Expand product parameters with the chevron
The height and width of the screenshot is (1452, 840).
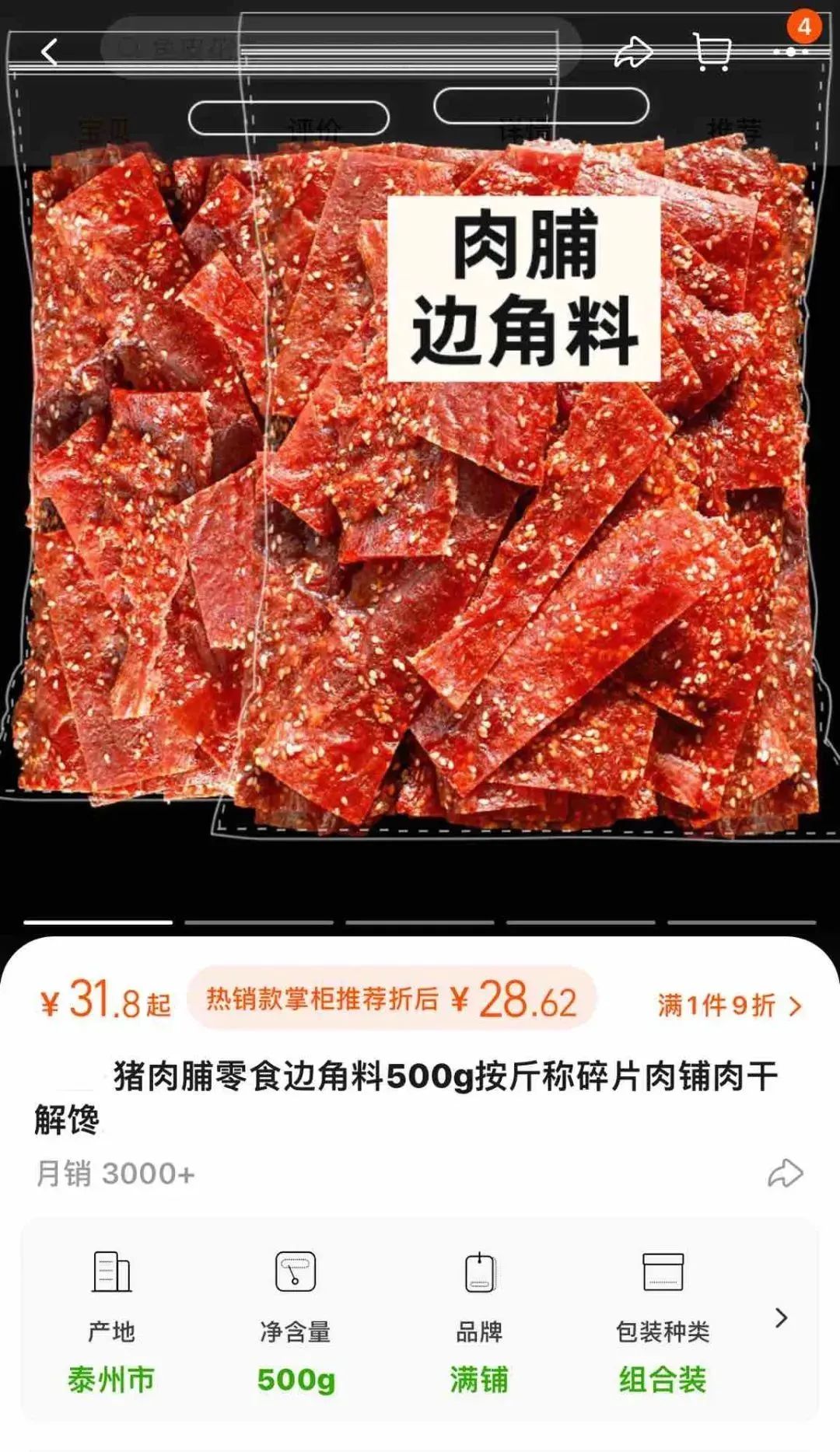[x=781, y=1317]
